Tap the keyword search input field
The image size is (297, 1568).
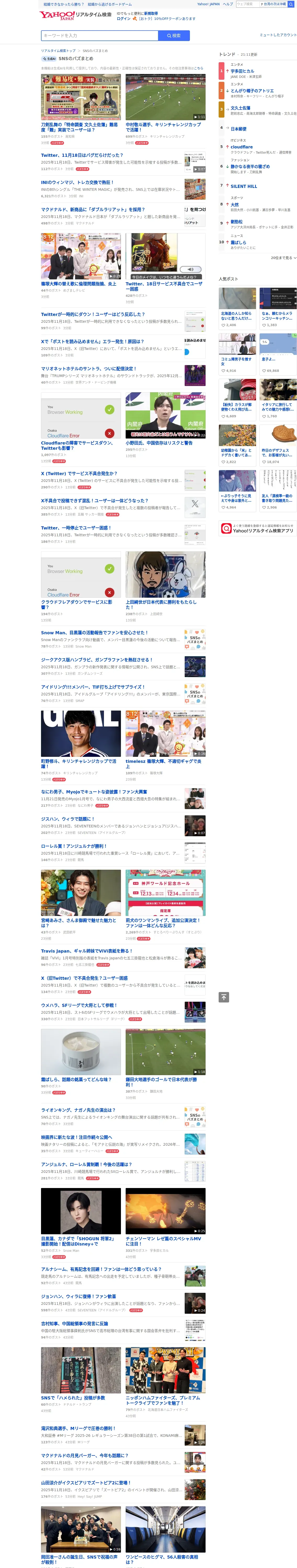click(x=100, y=35)
